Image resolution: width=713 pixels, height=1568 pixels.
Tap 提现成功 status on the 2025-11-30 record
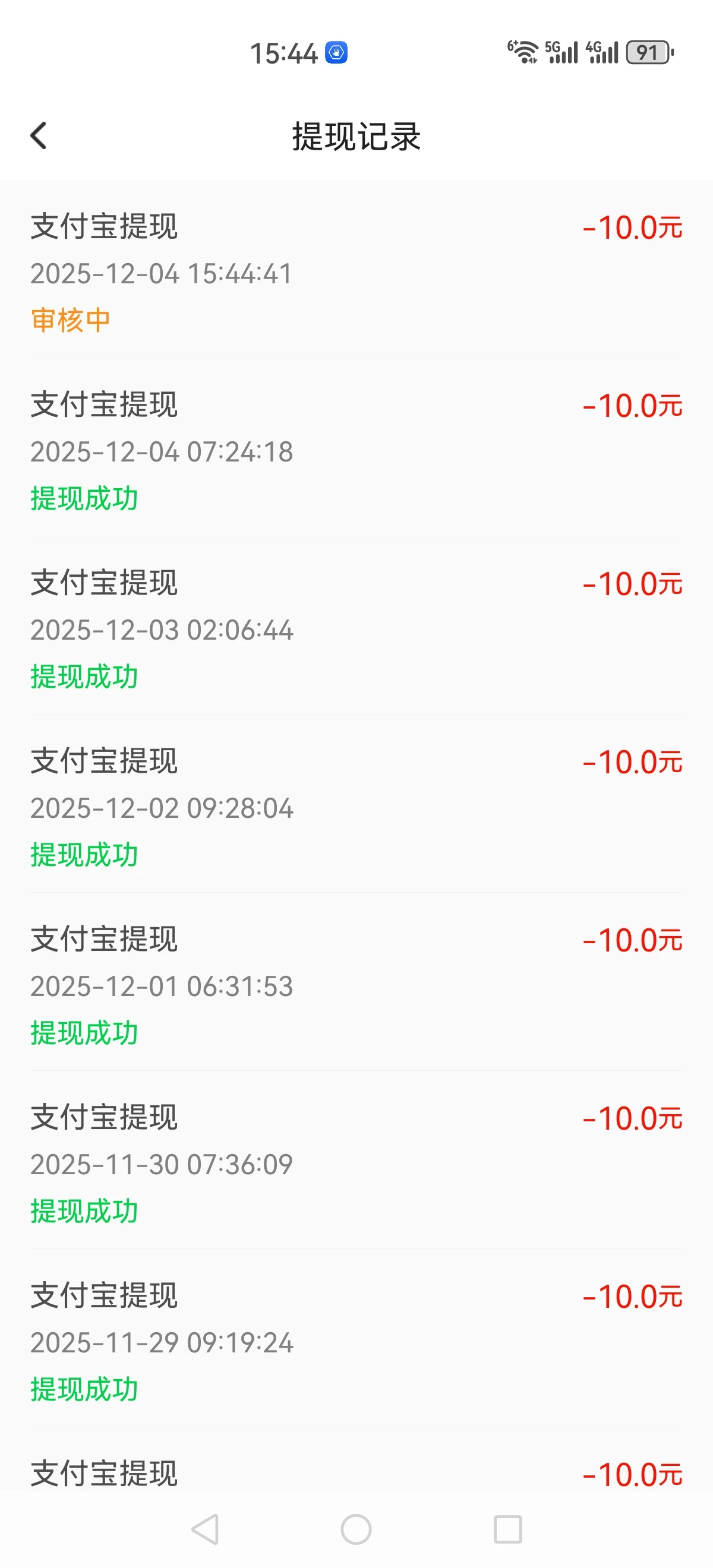click(84, 1210)
